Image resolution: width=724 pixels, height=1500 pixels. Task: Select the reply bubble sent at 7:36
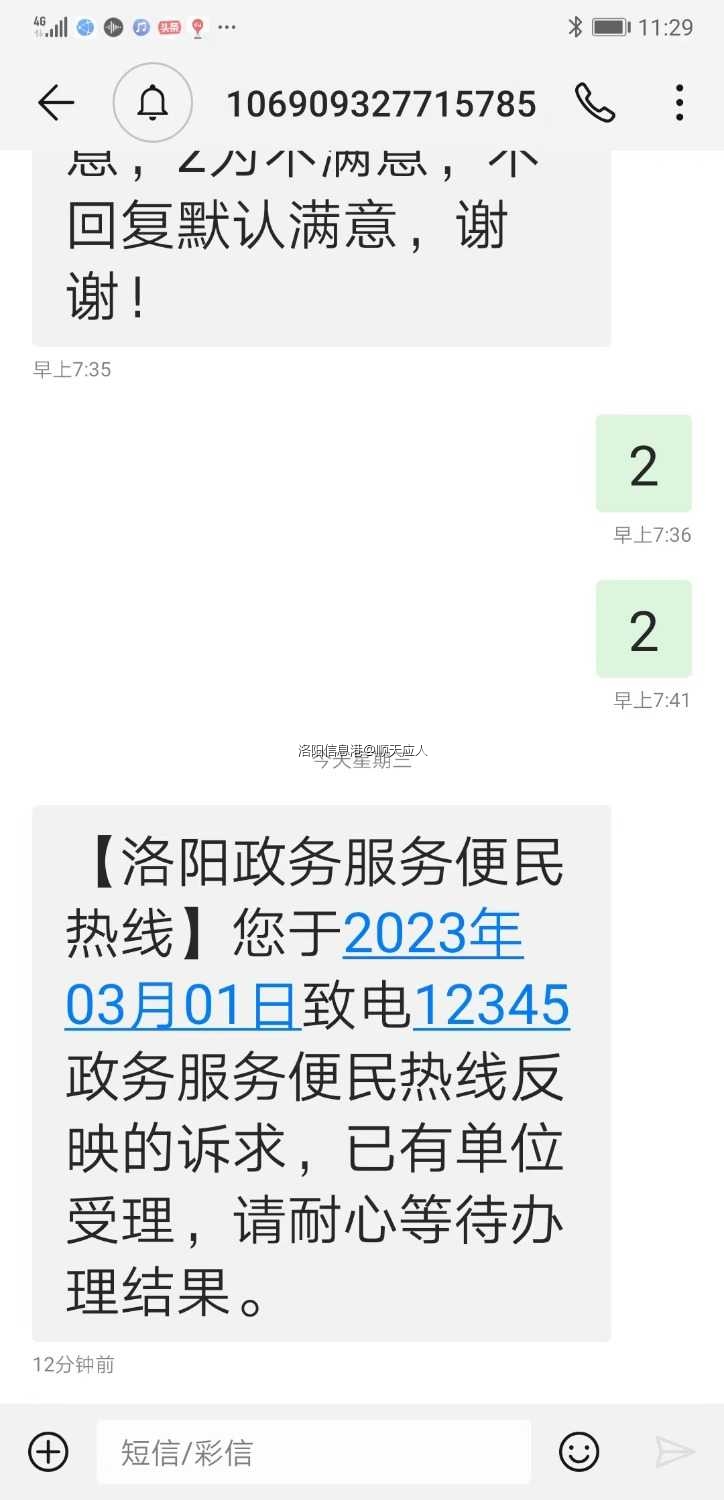[643, 463]
